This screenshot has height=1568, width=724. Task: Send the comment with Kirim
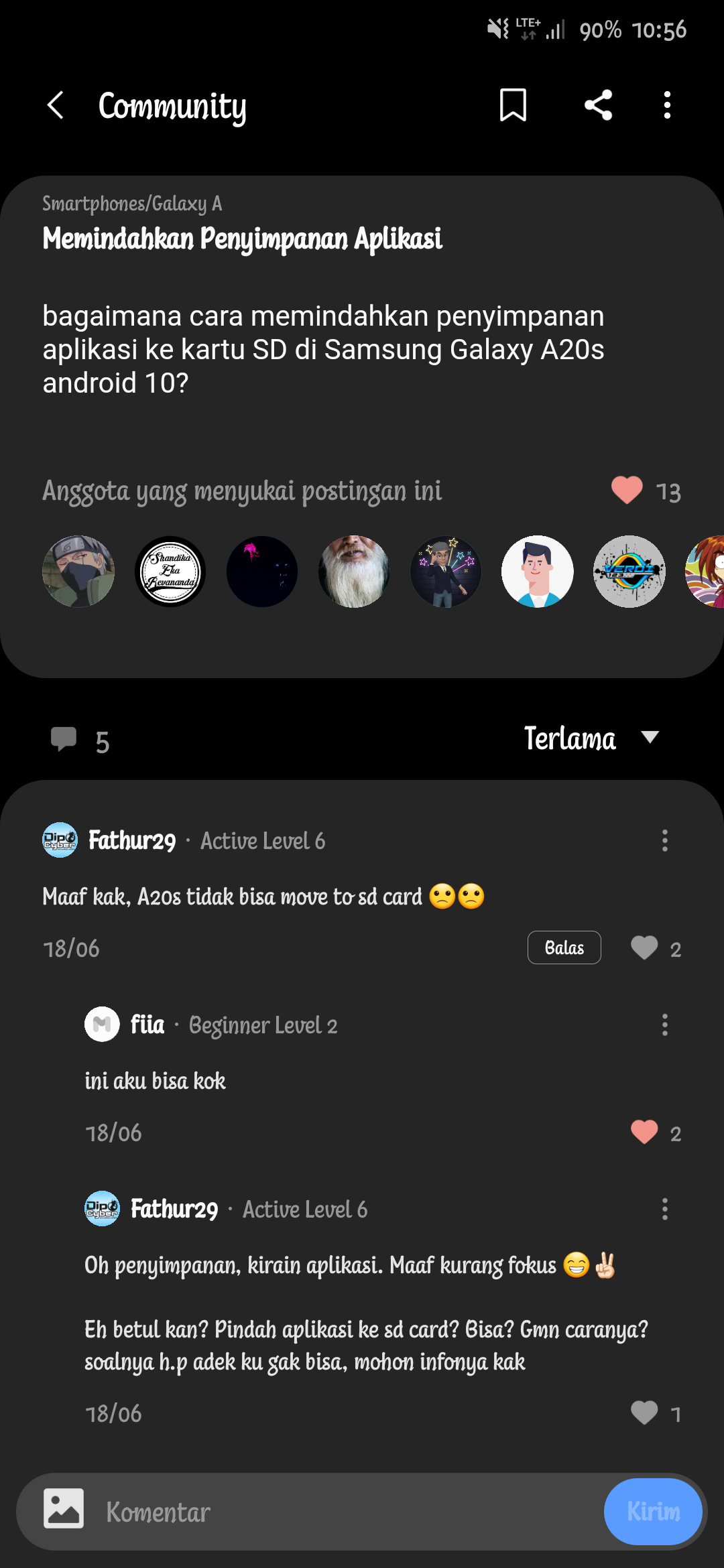click(x=653, y=1512)
